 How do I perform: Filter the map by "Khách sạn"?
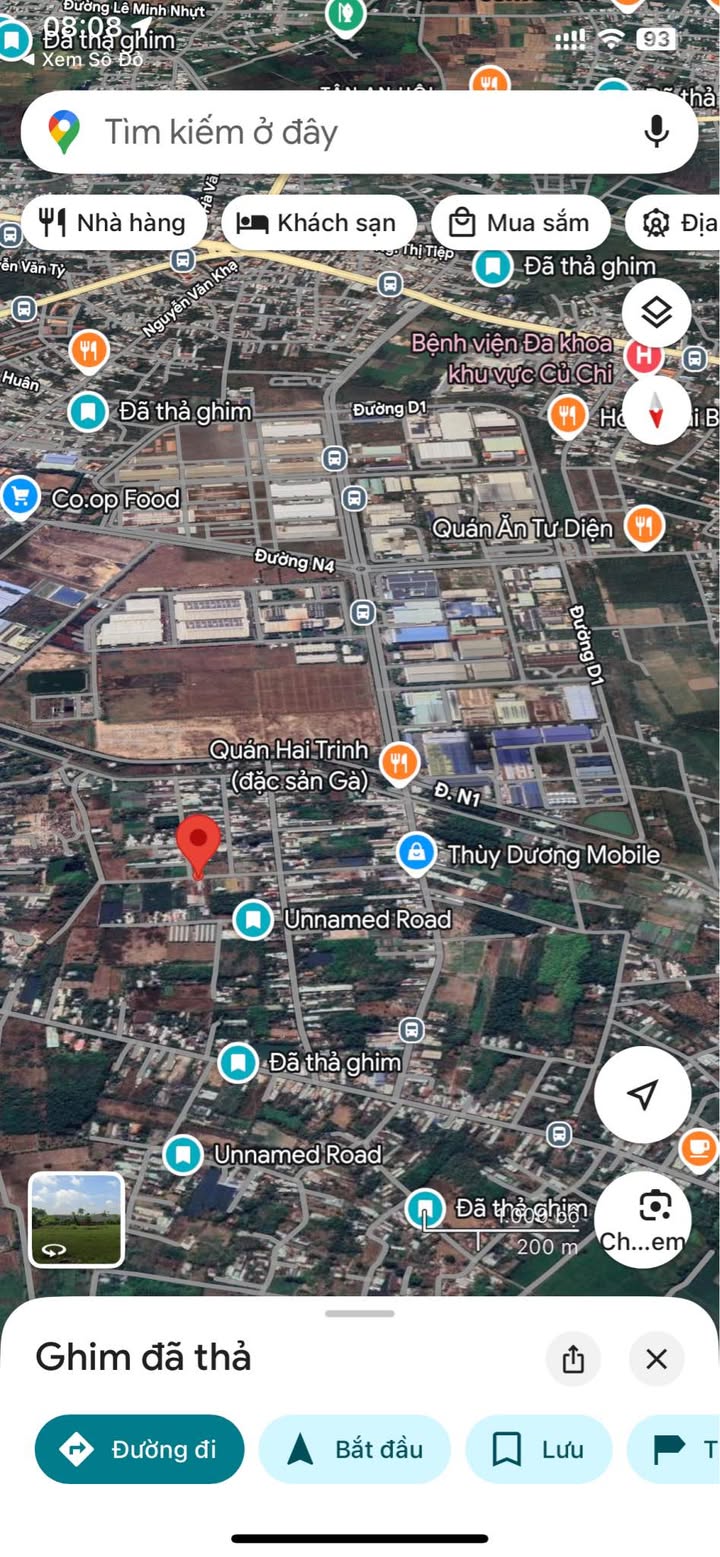point(317,222)
